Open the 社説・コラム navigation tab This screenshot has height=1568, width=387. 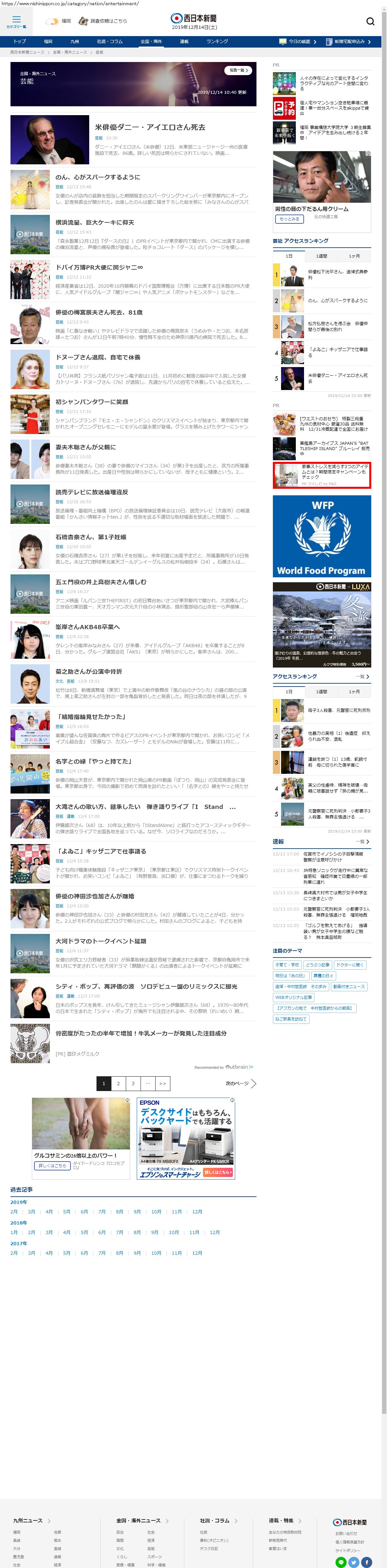point(110,41)
